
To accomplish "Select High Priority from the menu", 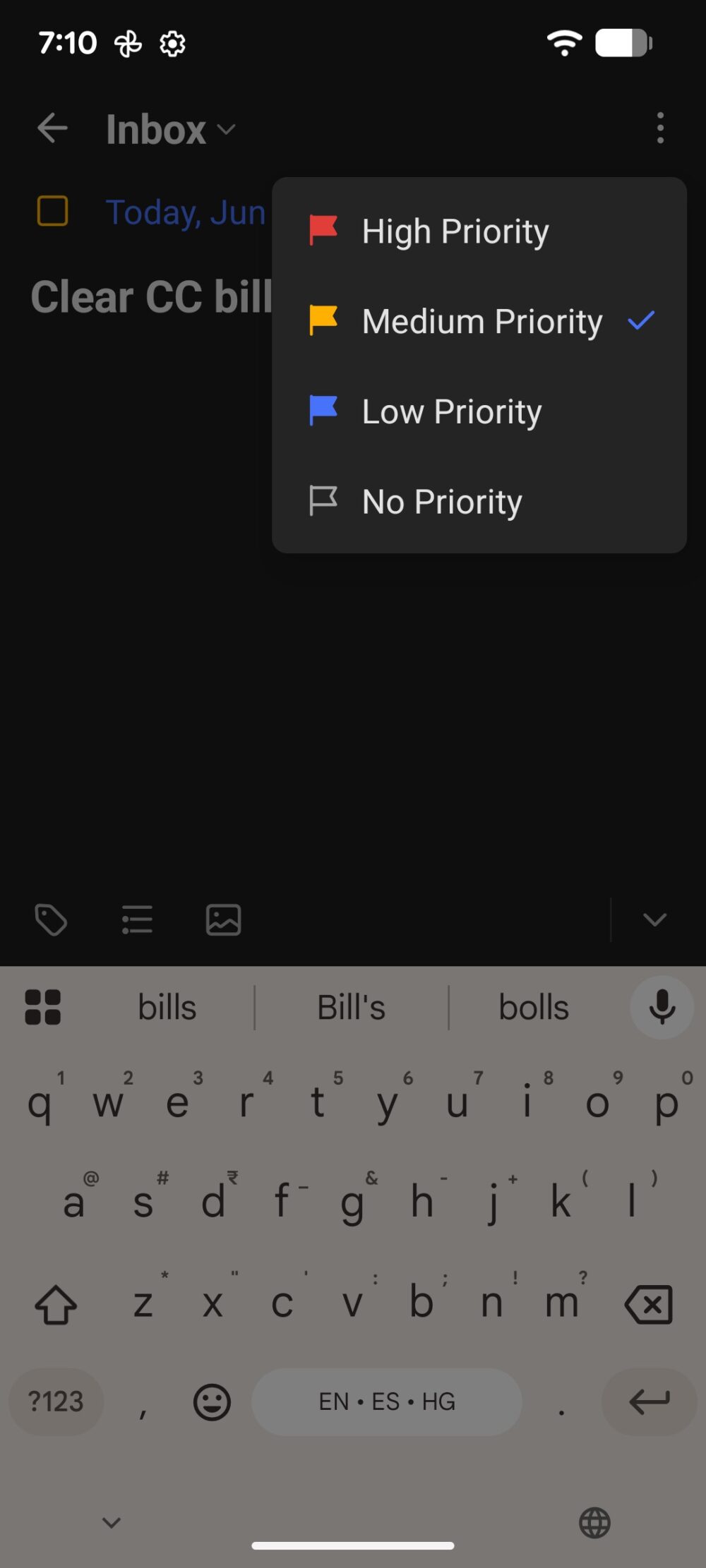I will point(455,231).
